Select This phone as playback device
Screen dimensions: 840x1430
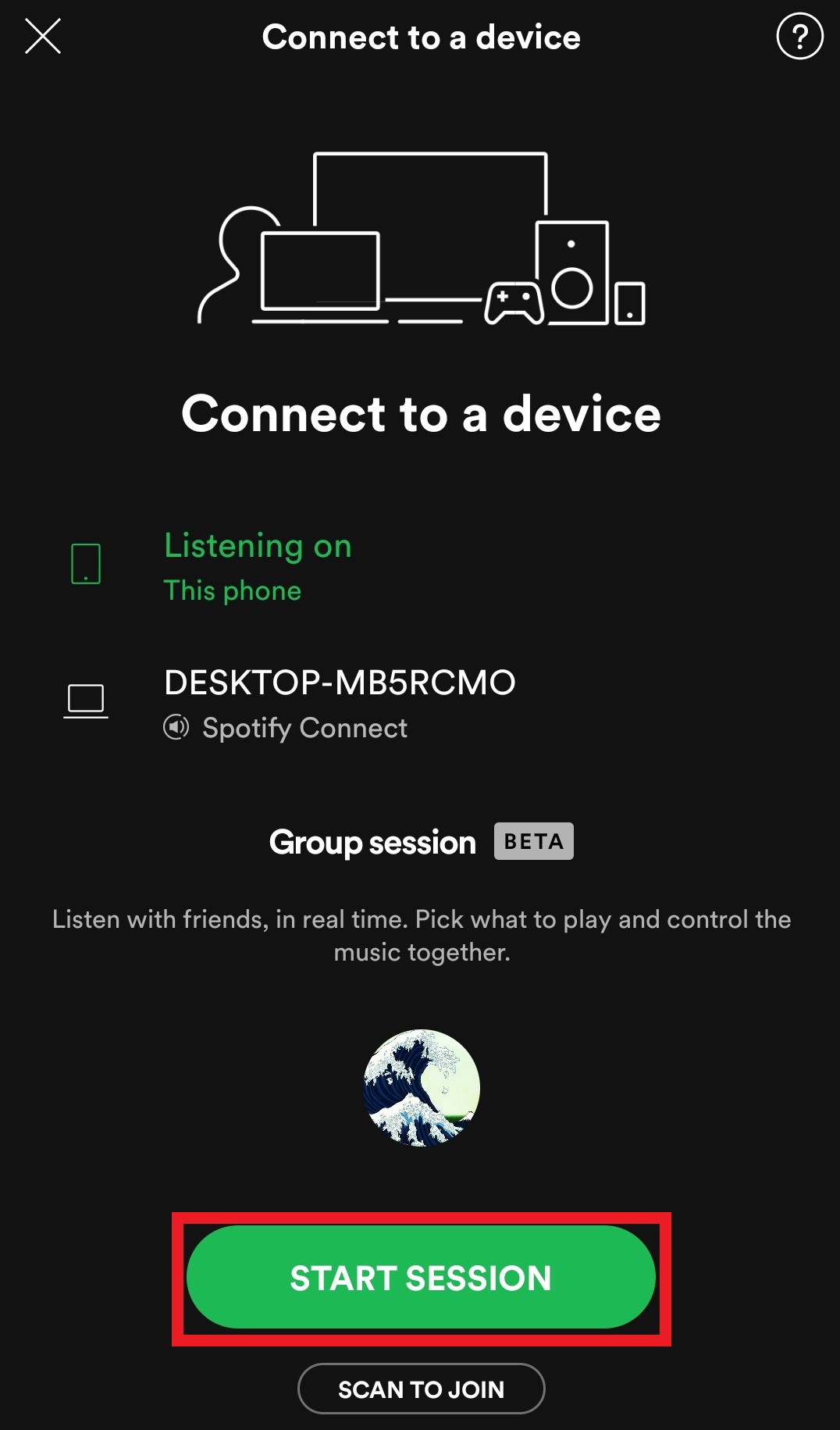pyautogui.click(x=232, y=590)
